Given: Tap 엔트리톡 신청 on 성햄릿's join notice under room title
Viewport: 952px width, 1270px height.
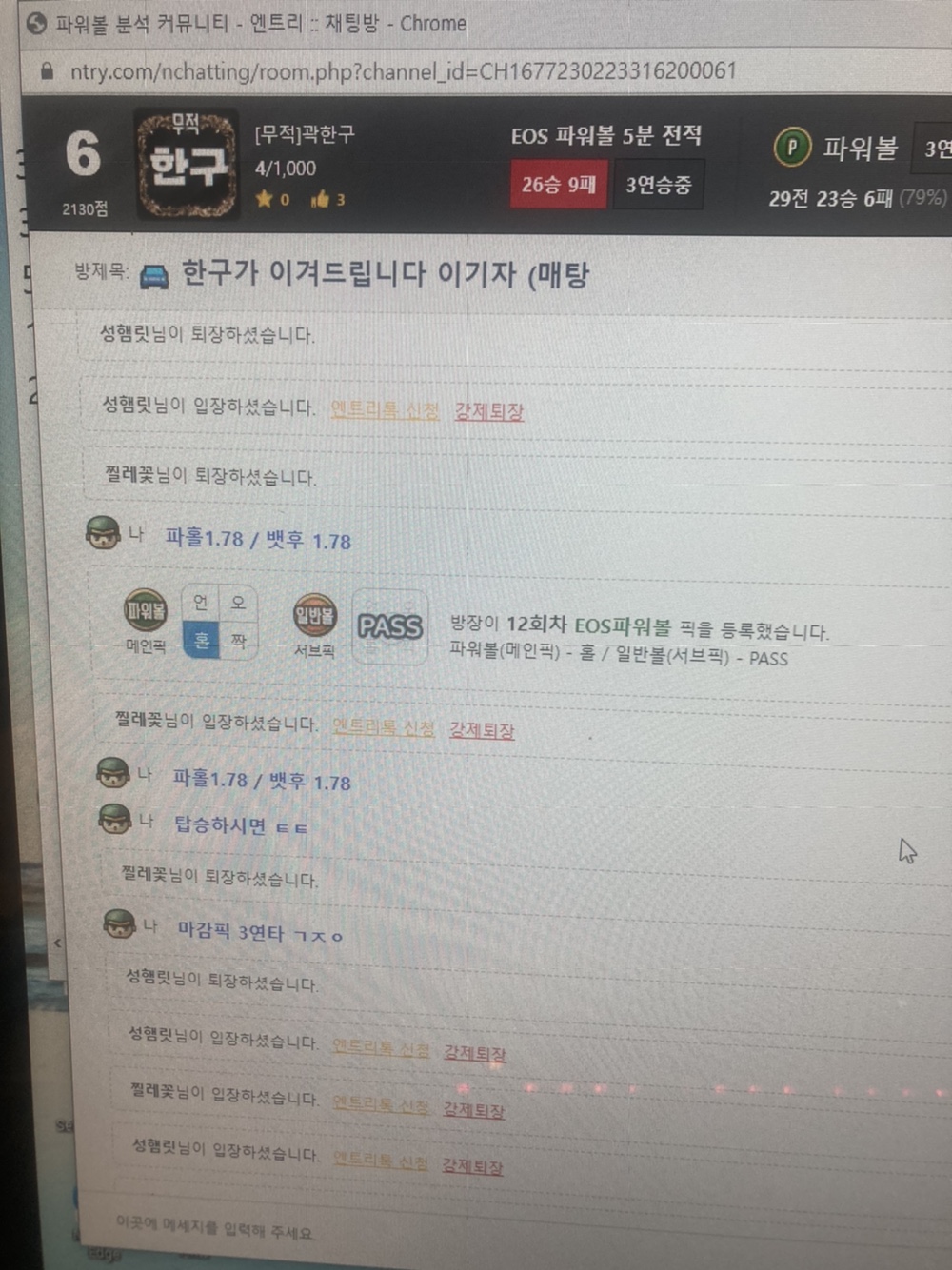Looking at the screenshot, I should tap(385, 409).
